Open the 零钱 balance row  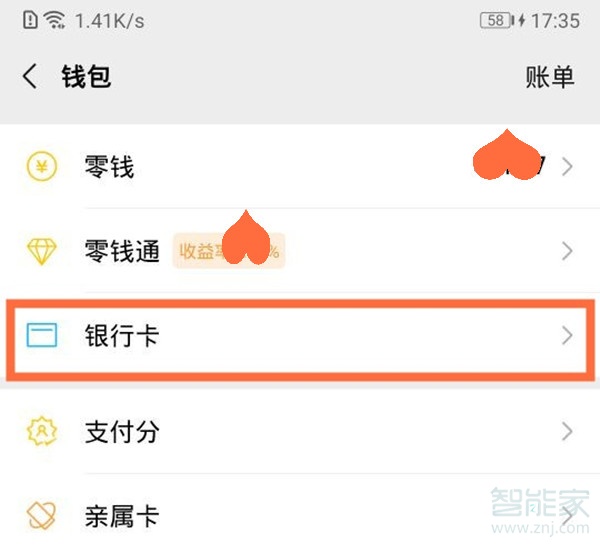click(x=300, y=167)
